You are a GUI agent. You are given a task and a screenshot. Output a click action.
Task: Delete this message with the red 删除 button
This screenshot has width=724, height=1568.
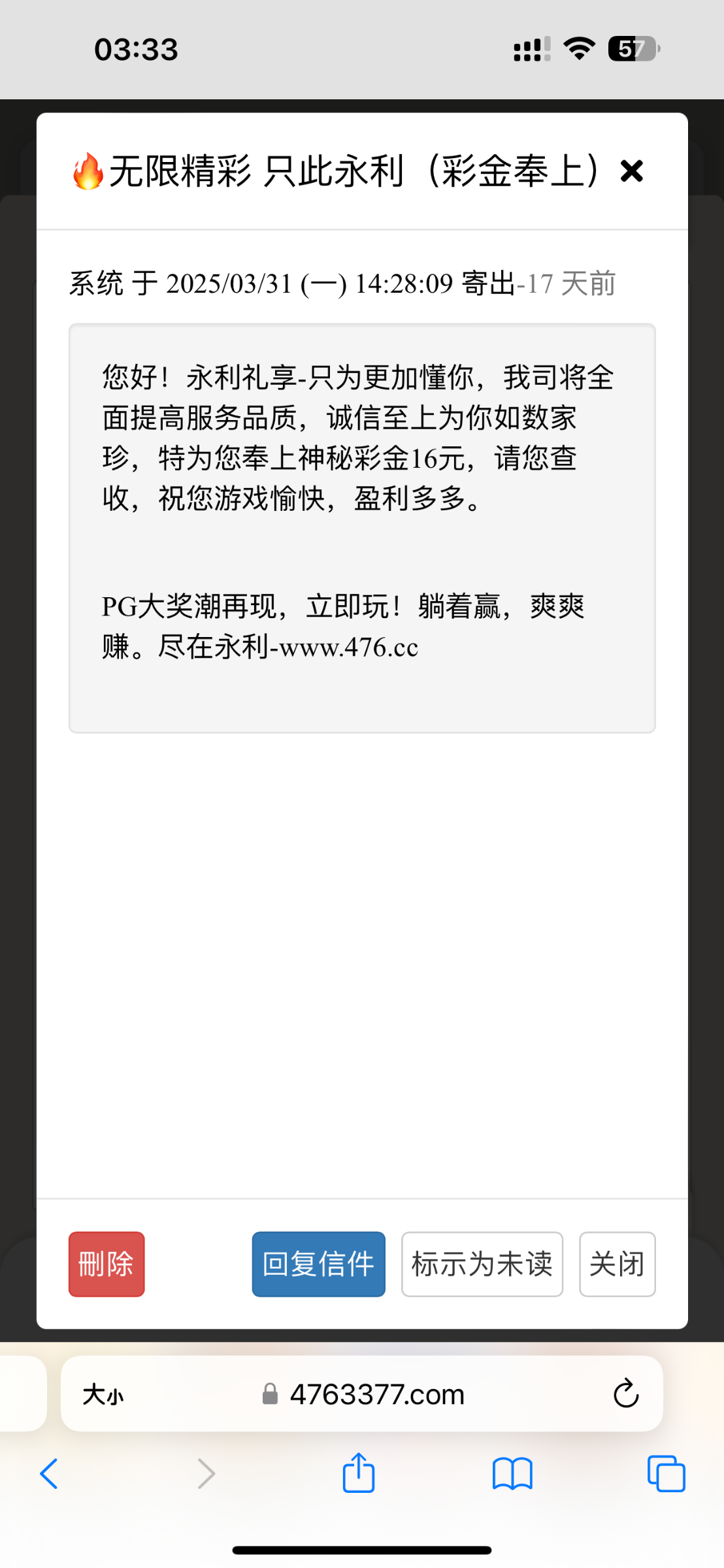[x=107, y=1264]
